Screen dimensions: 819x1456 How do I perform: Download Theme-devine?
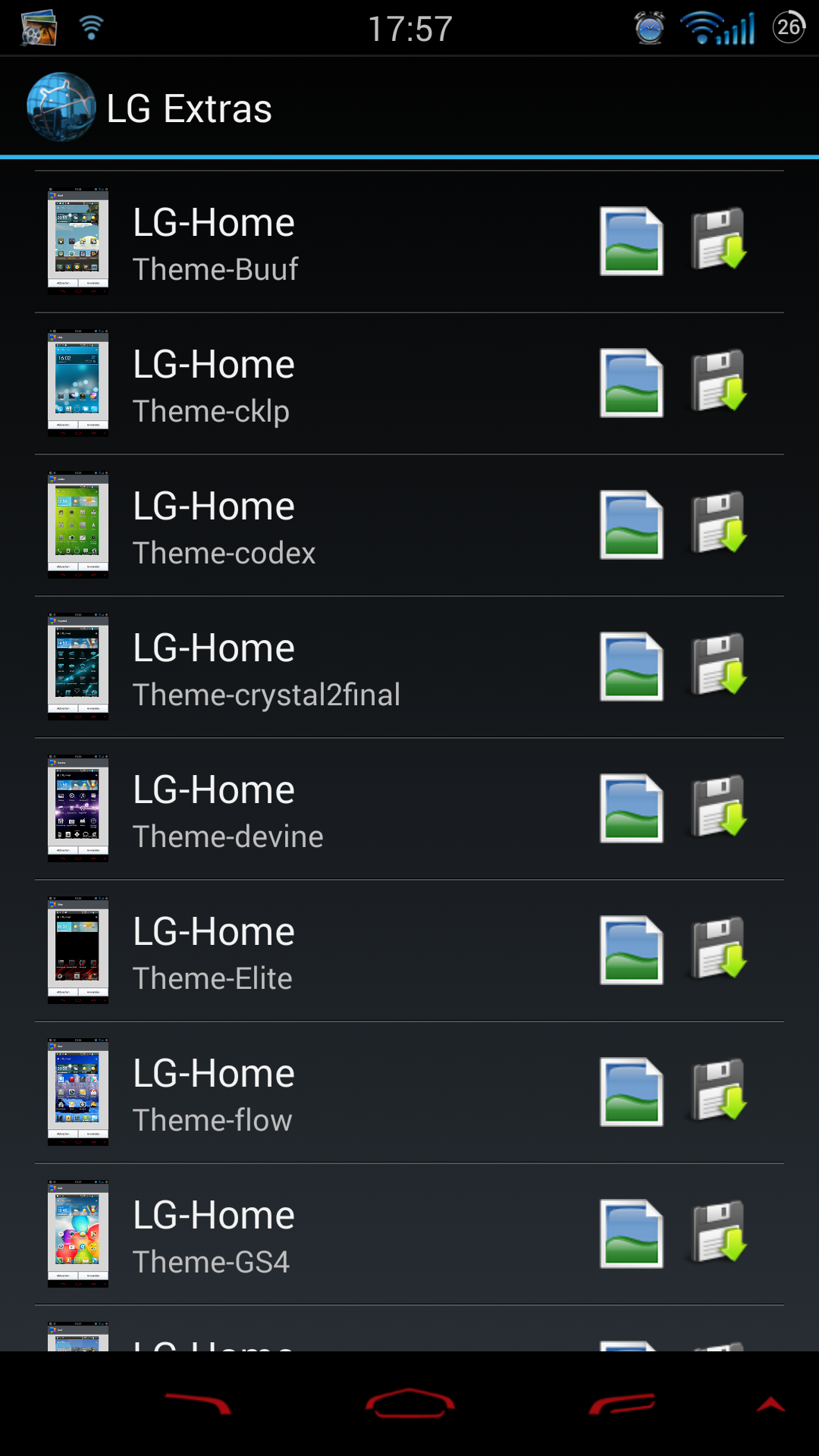tap(719, 807)
